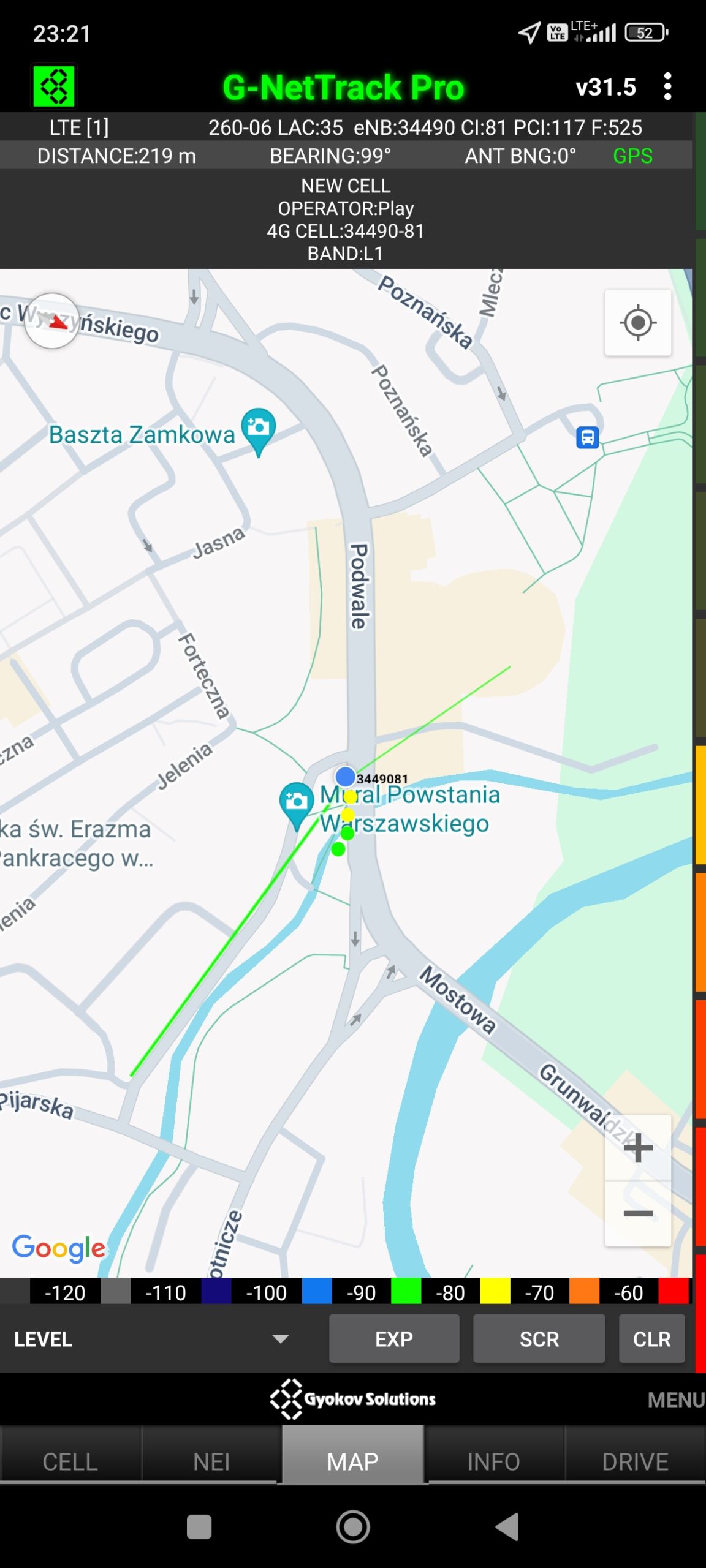This screenshot has height=1568, width=706.
Task: Expand the LEVEL dropdown
Action: coord(279,1339)
